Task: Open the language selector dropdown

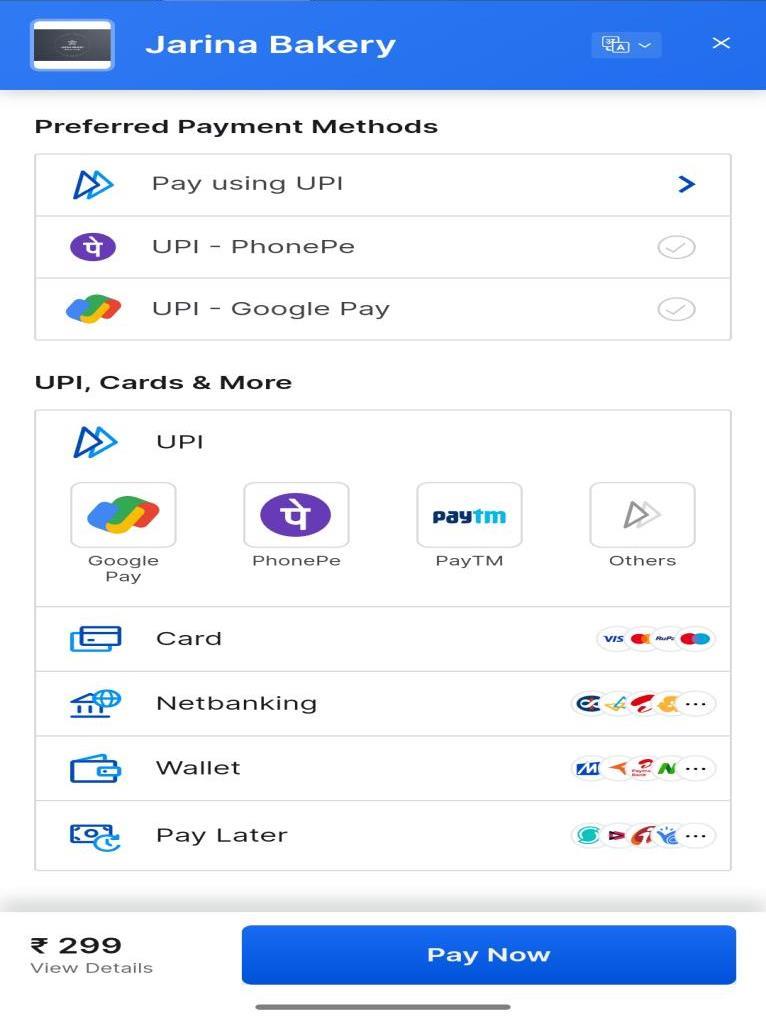Action: [626, 45]
